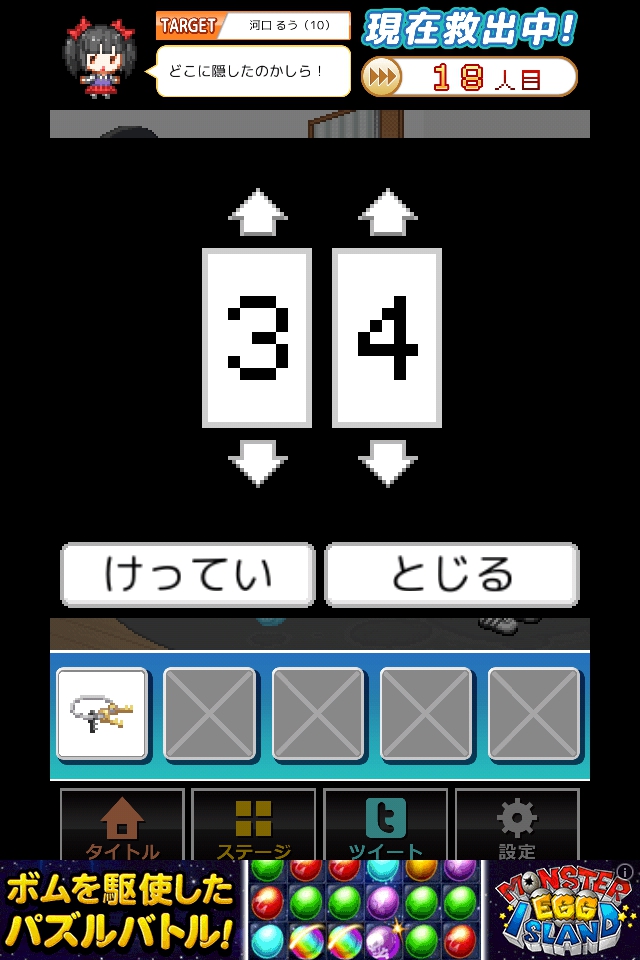The image size is (640, 960).
Task: Increase the right digit showing 4
Action: click(x=387, y=212)
